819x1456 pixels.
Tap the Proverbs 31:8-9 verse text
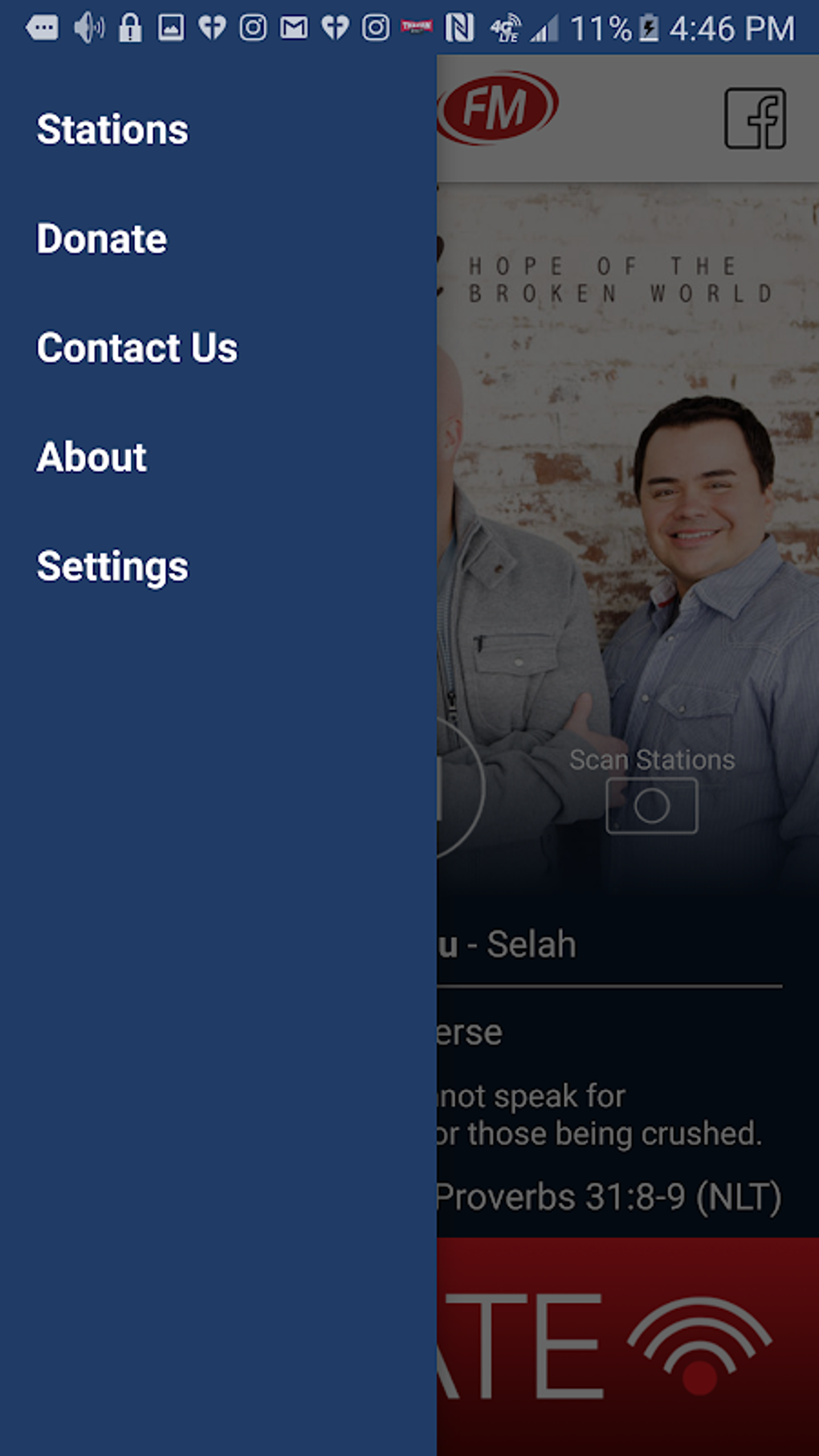coord(609,1196)
